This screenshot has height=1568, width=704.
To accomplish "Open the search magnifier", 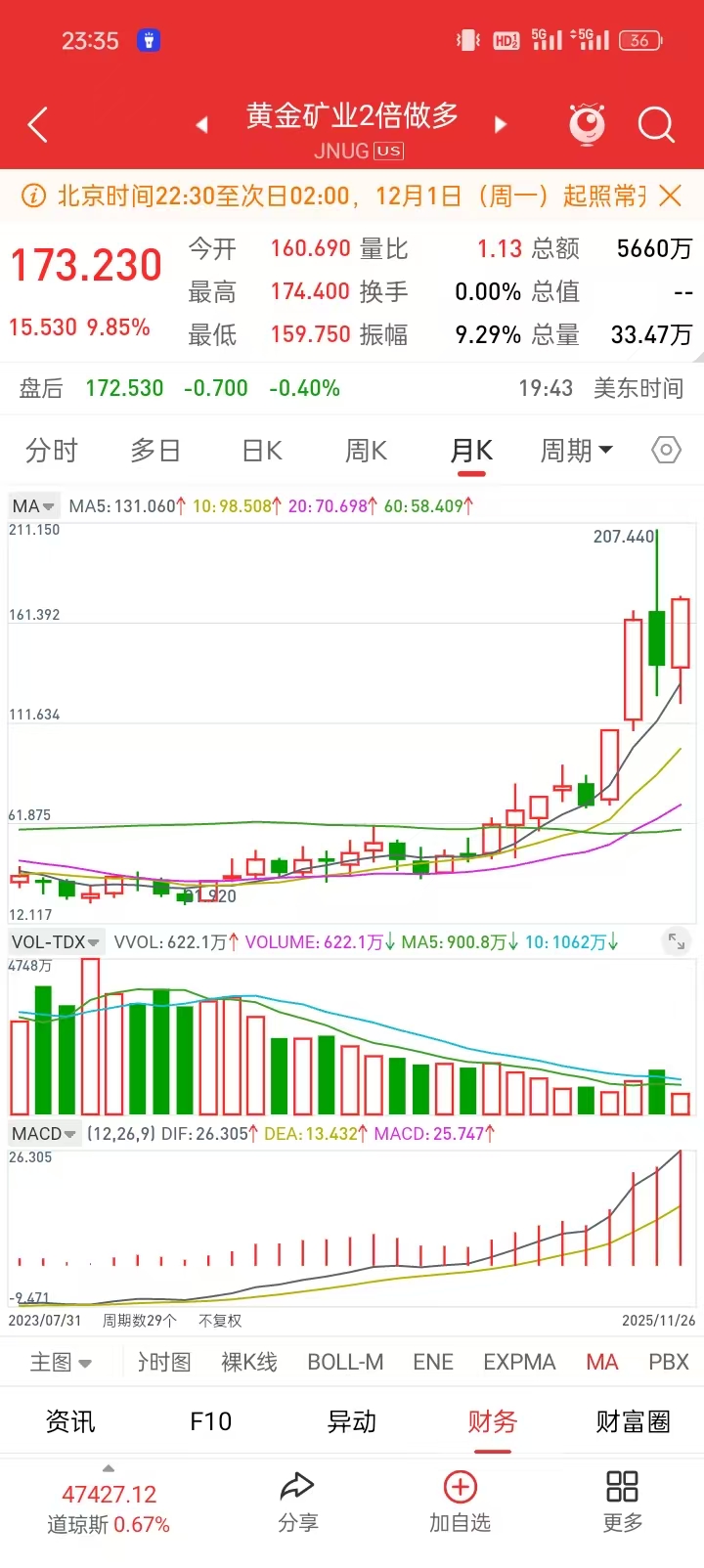I will tap(655, 125).
